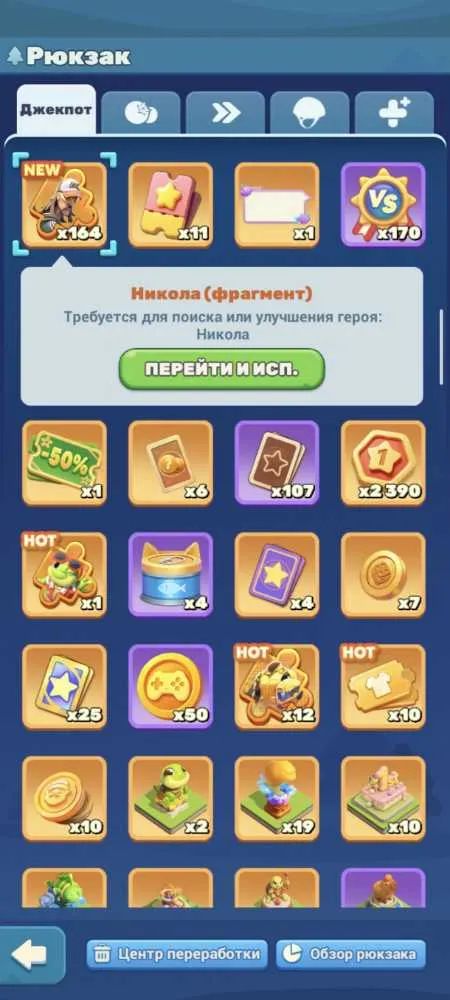Switch to the Джекпот tab
The width and height of the screenshot is (450, 1000).
click(56, 110)
